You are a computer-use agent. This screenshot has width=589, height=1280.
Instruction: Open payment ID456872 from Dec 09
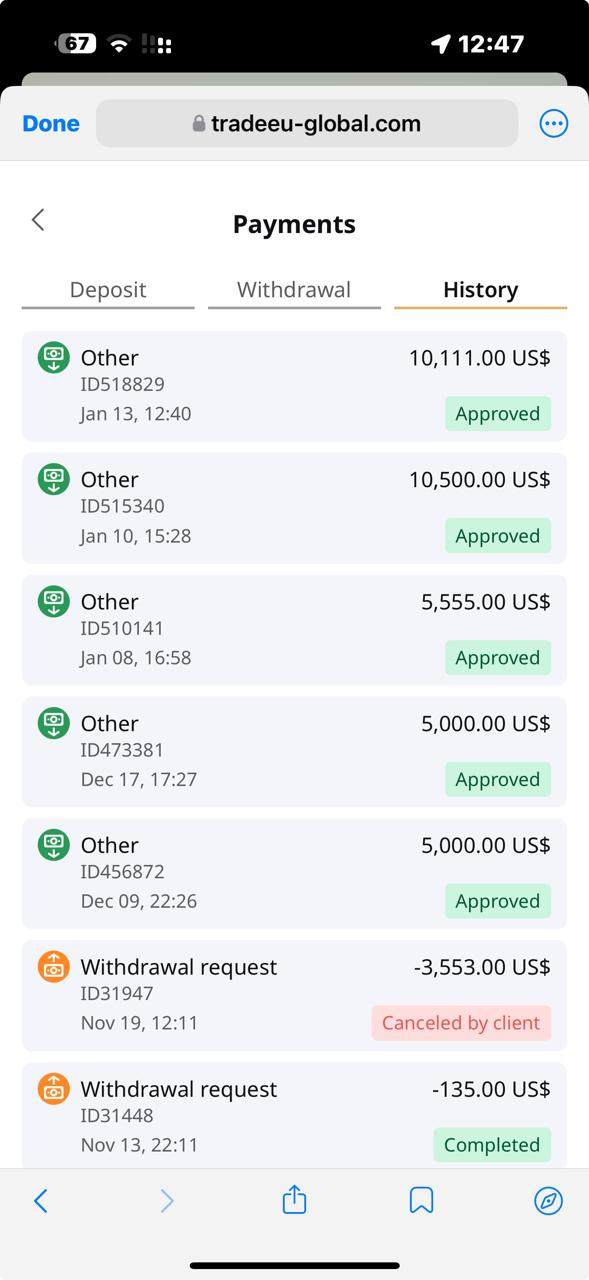(294, 874)
